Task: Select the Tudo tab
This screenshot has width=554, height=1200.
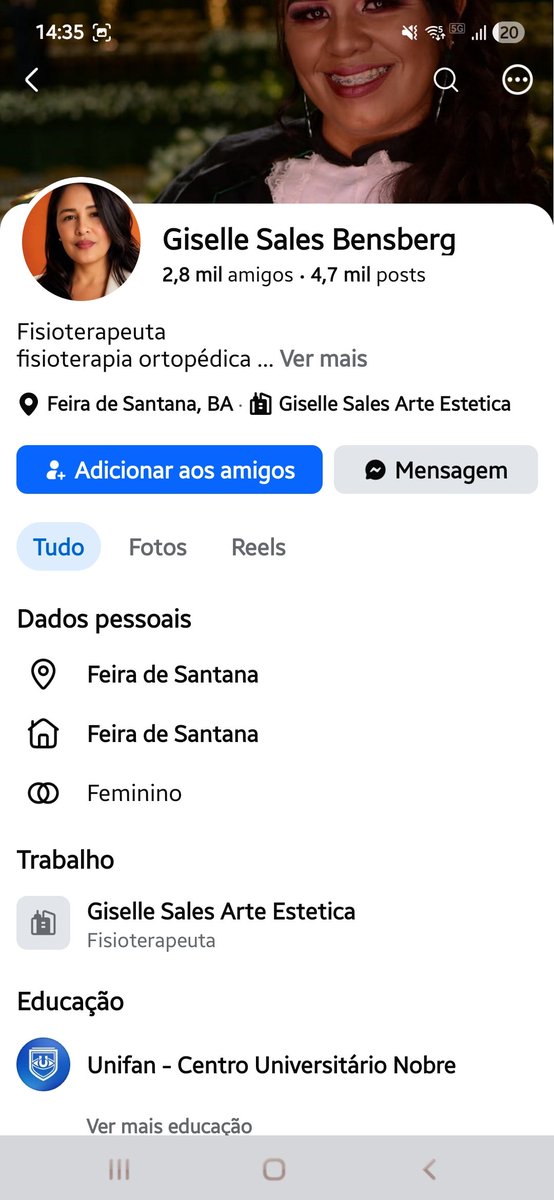Action: pos(59,547)
